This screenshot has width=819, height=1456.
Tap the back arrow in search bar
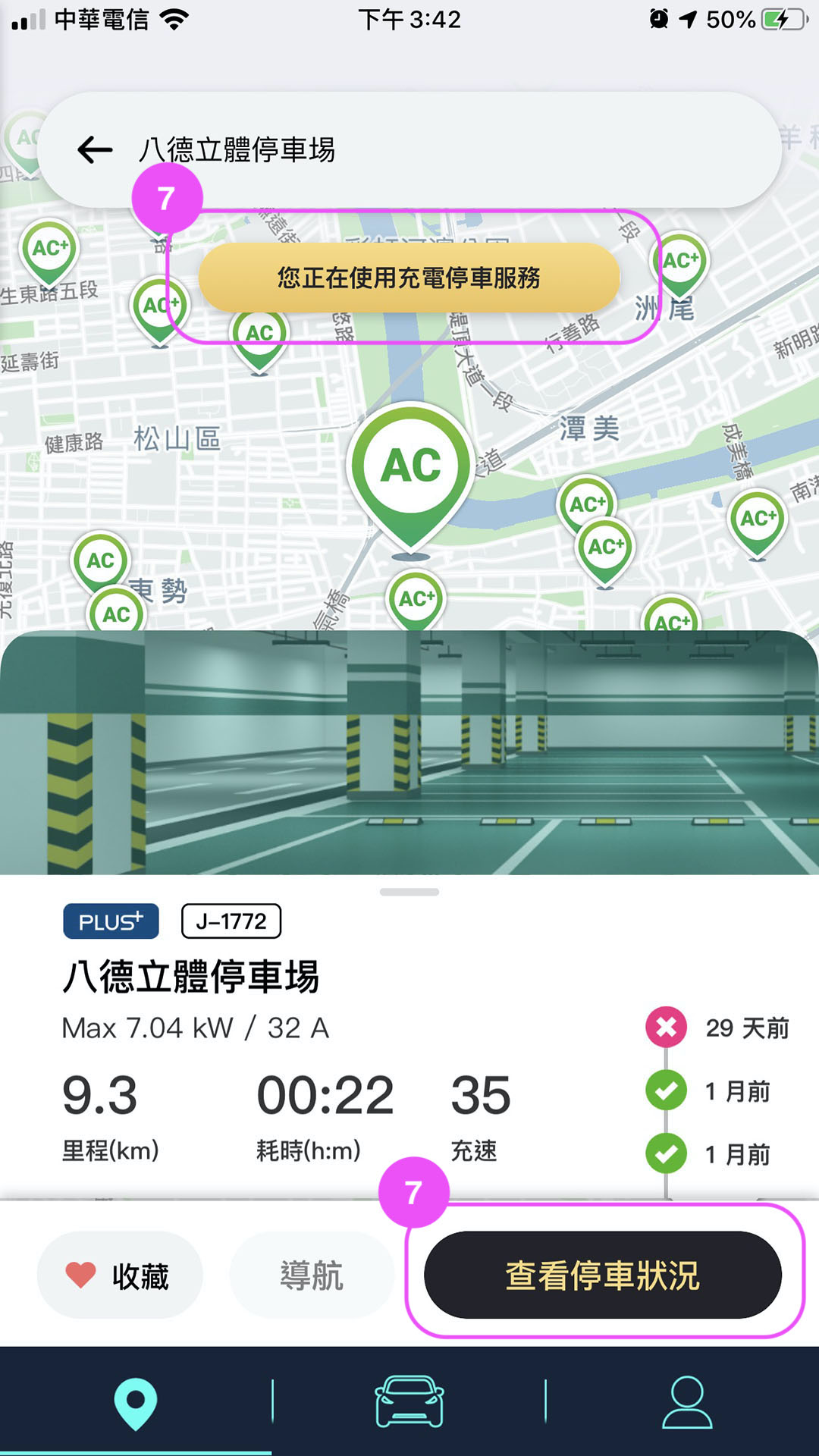click(95, 150)
